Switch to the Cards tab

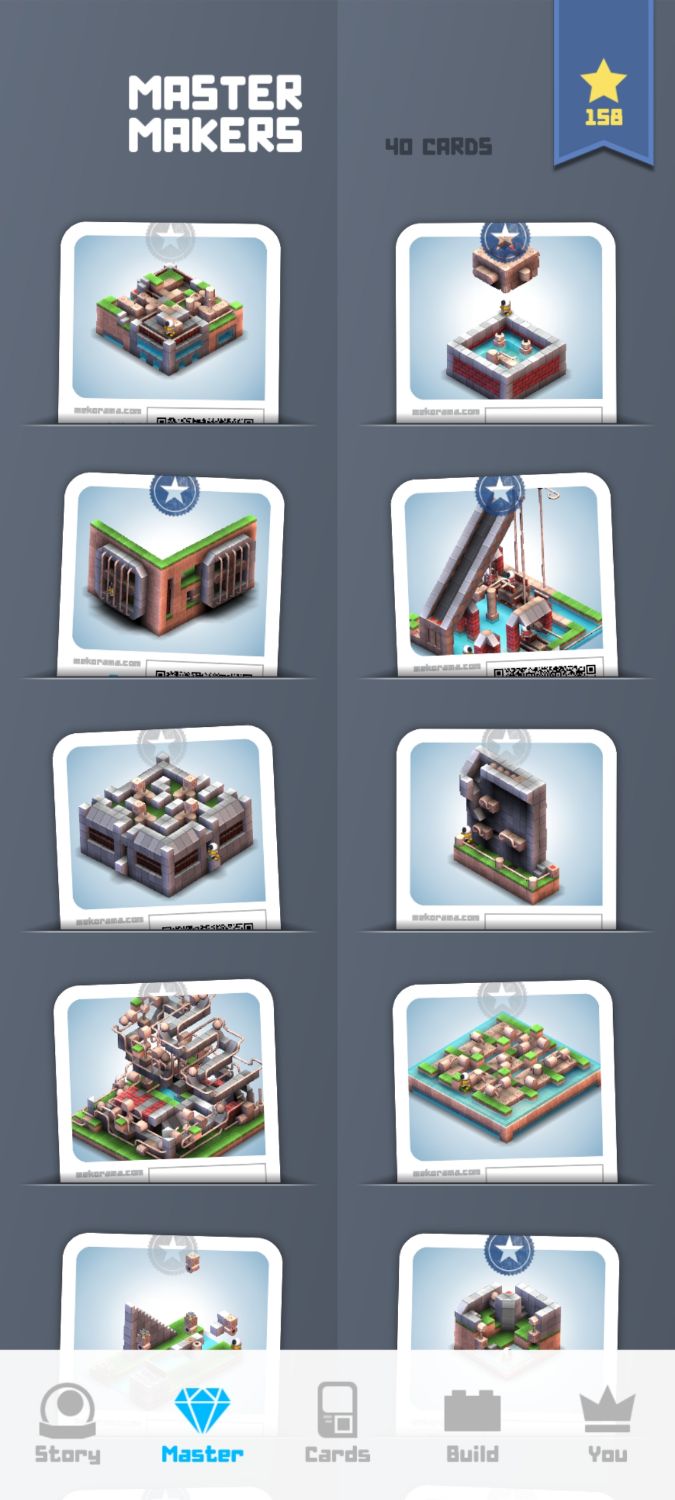tap(337, 1424)
